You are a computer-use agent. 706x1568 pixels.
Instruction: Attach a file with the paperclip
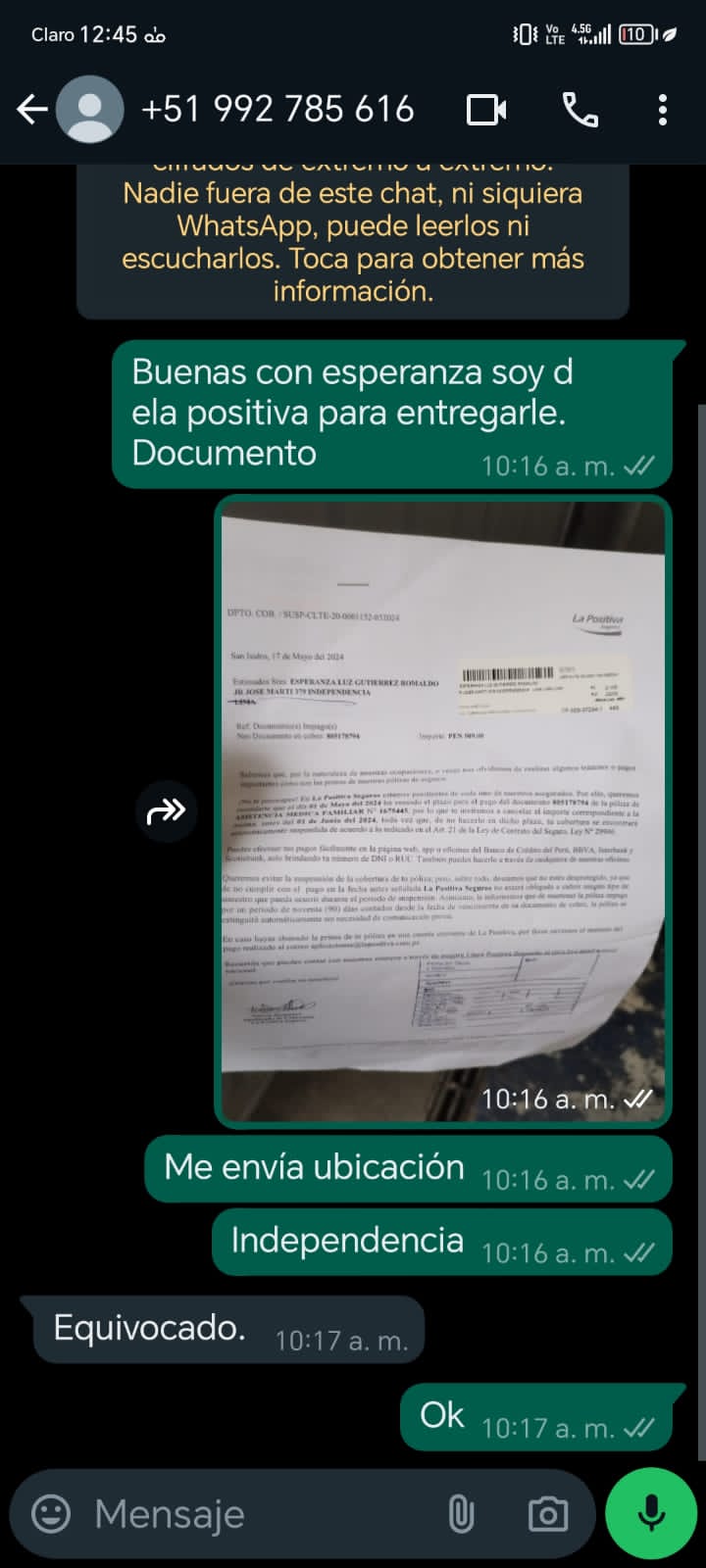(x=461, y=1514)
